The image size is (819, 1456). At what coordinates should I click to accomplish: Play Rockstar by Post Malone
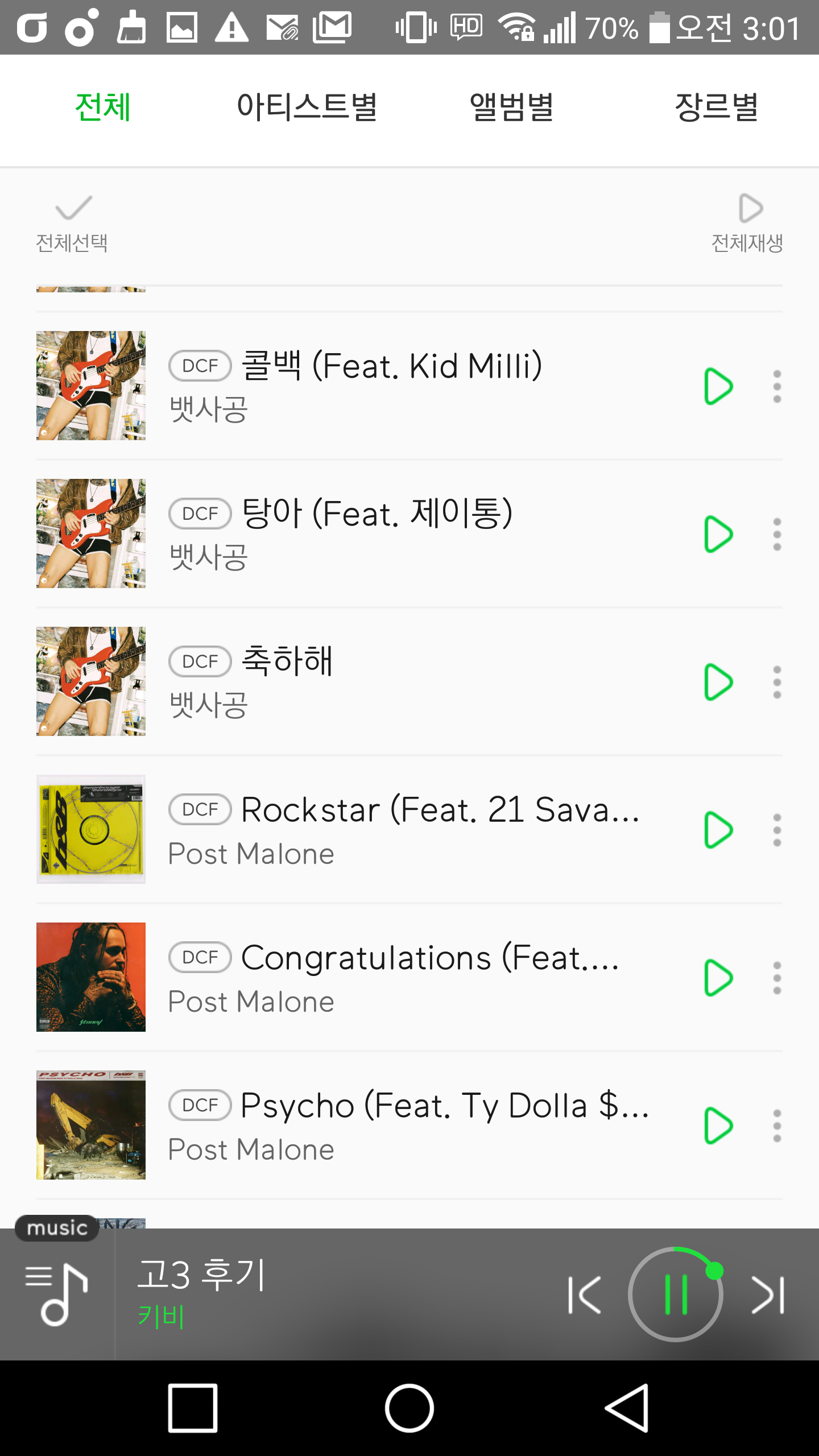pyautogui.click(x=718, y=830)
